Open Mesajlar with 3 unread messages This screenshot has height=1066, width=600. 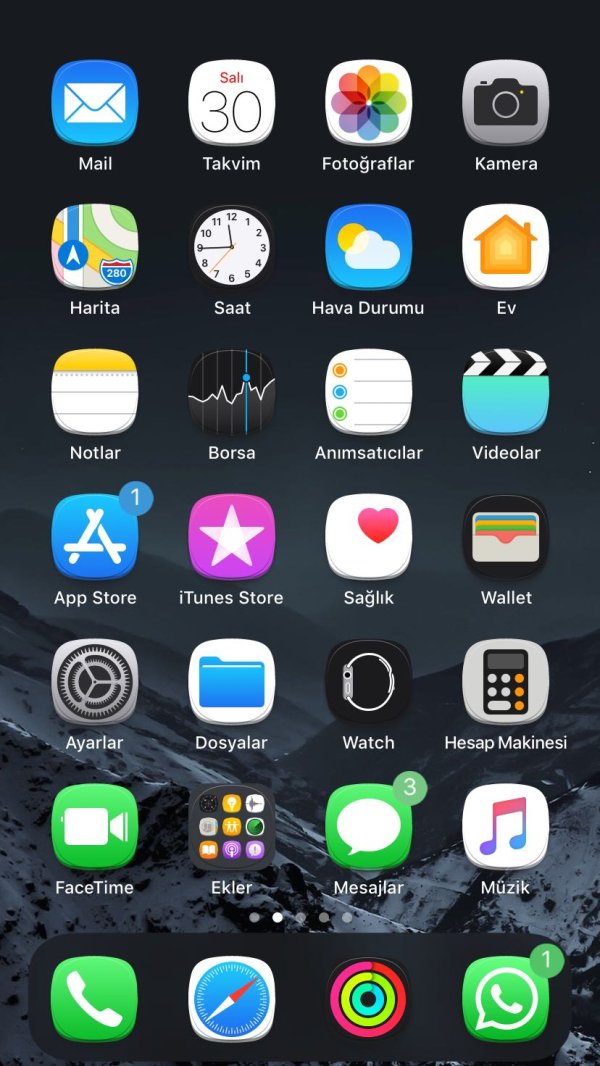[369, 827]
